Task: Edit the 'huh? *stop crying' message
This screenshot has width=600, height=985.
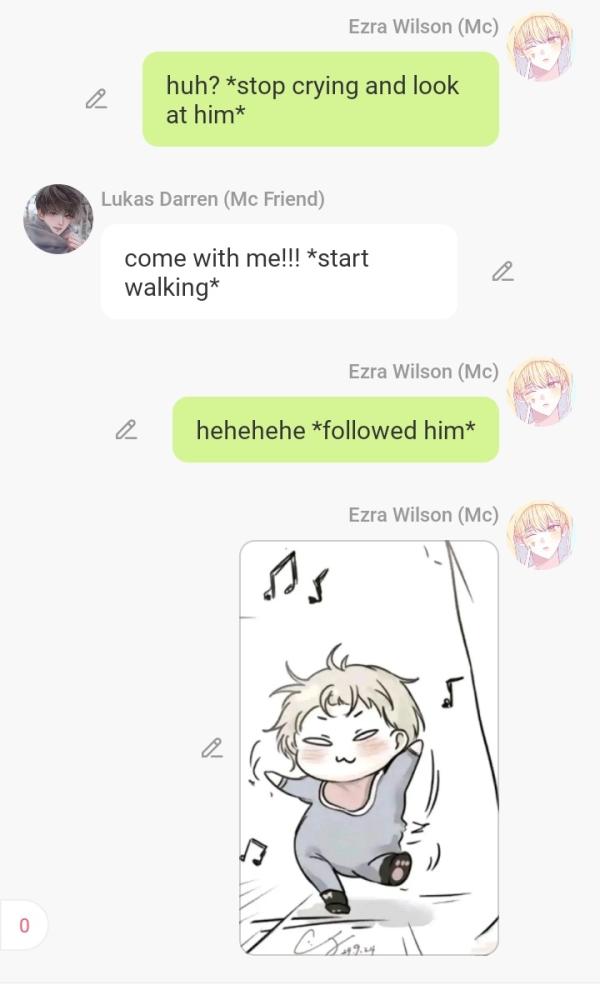Action: coord(96,99)
